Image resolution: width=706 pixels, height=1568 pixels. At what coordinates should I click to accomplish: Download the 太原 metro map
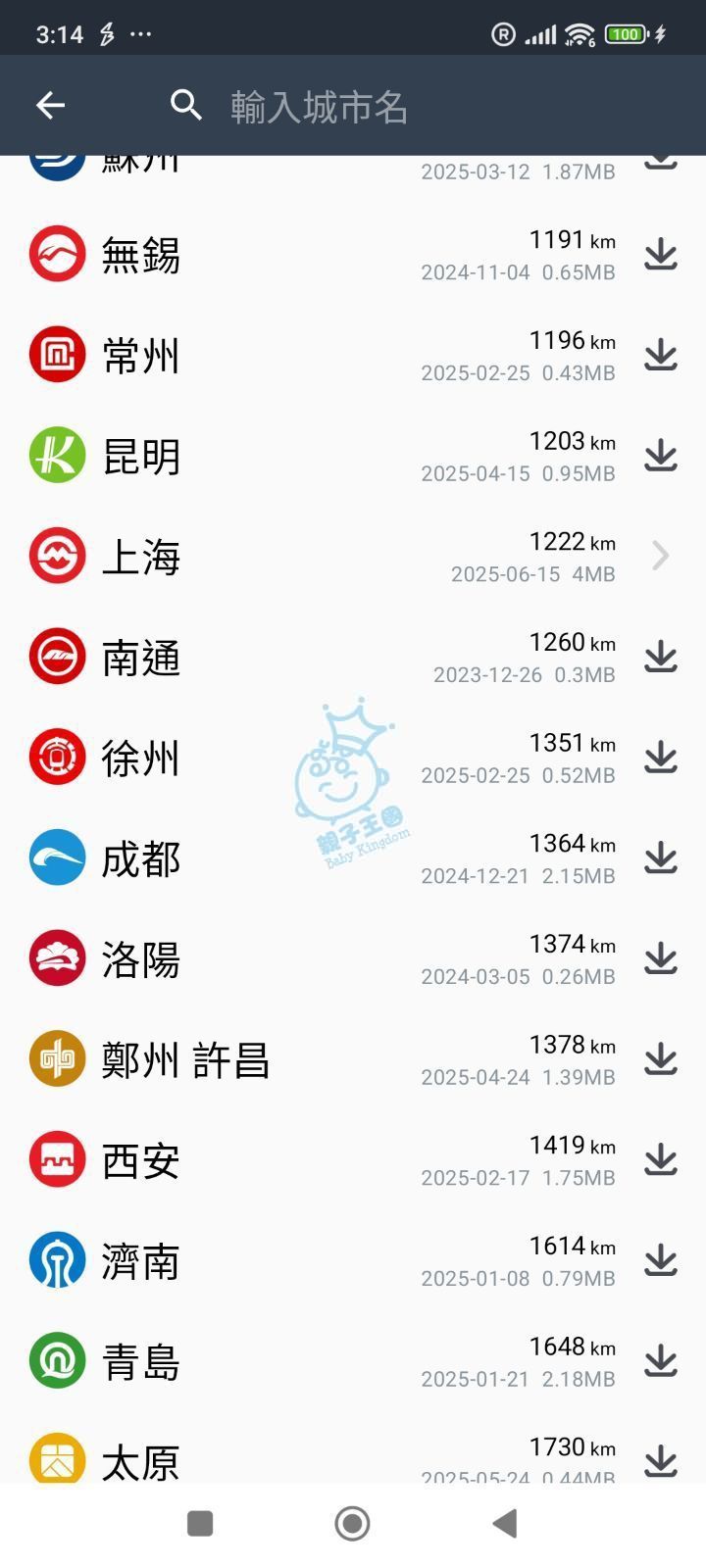[661, 1460]
